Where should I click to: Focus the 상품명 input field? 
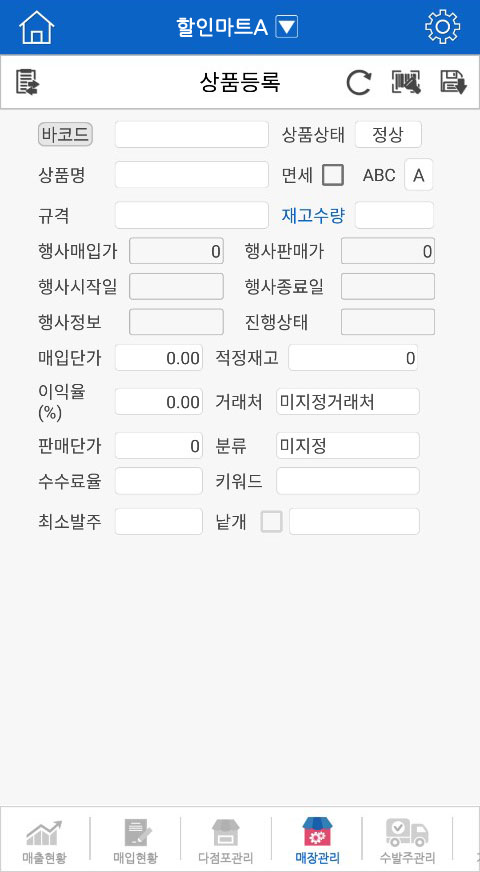[x=192, y=175]
